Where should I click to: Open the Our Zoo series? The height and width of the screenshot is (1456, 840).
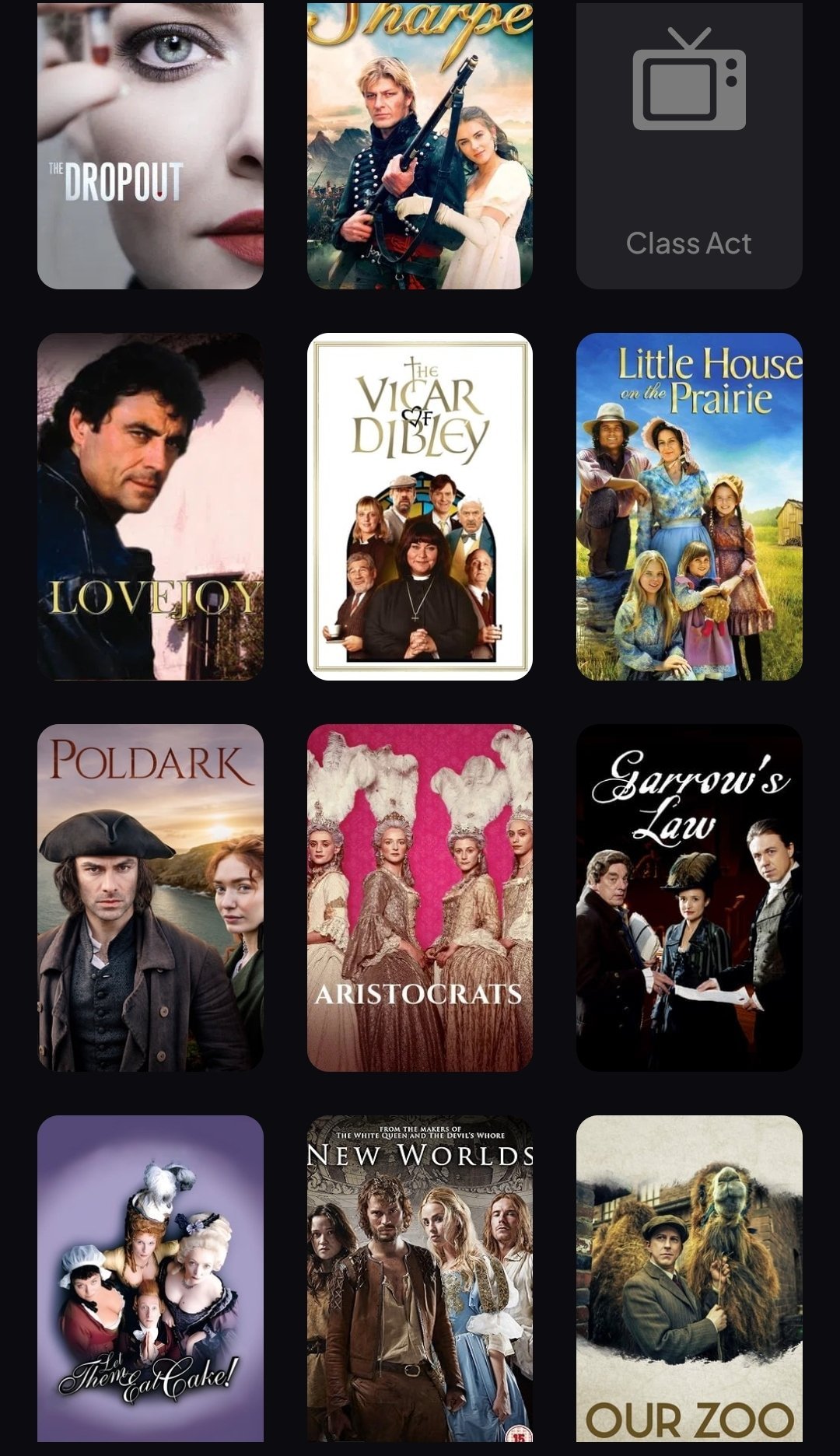[x=688, y=1279]
